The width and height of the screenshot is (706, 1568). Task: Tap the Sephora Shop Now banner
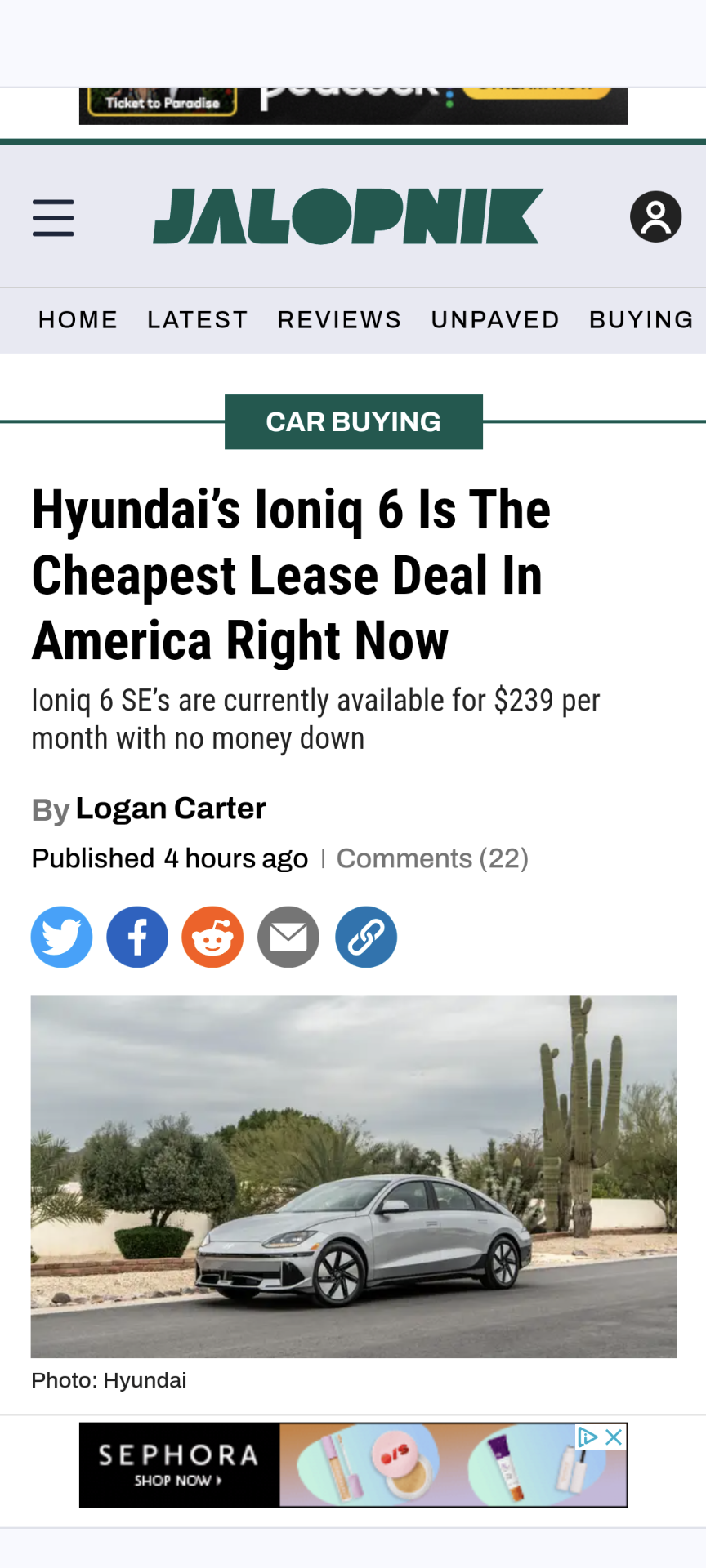coord(180,1465)
